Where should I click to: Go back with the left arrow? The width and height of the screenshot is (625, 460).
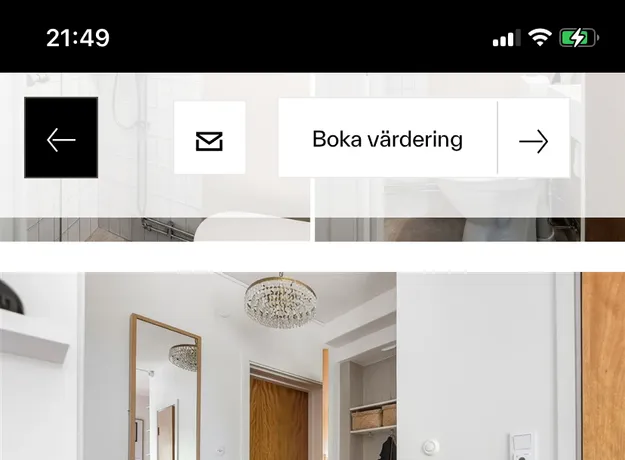click(x=61, y=139)
